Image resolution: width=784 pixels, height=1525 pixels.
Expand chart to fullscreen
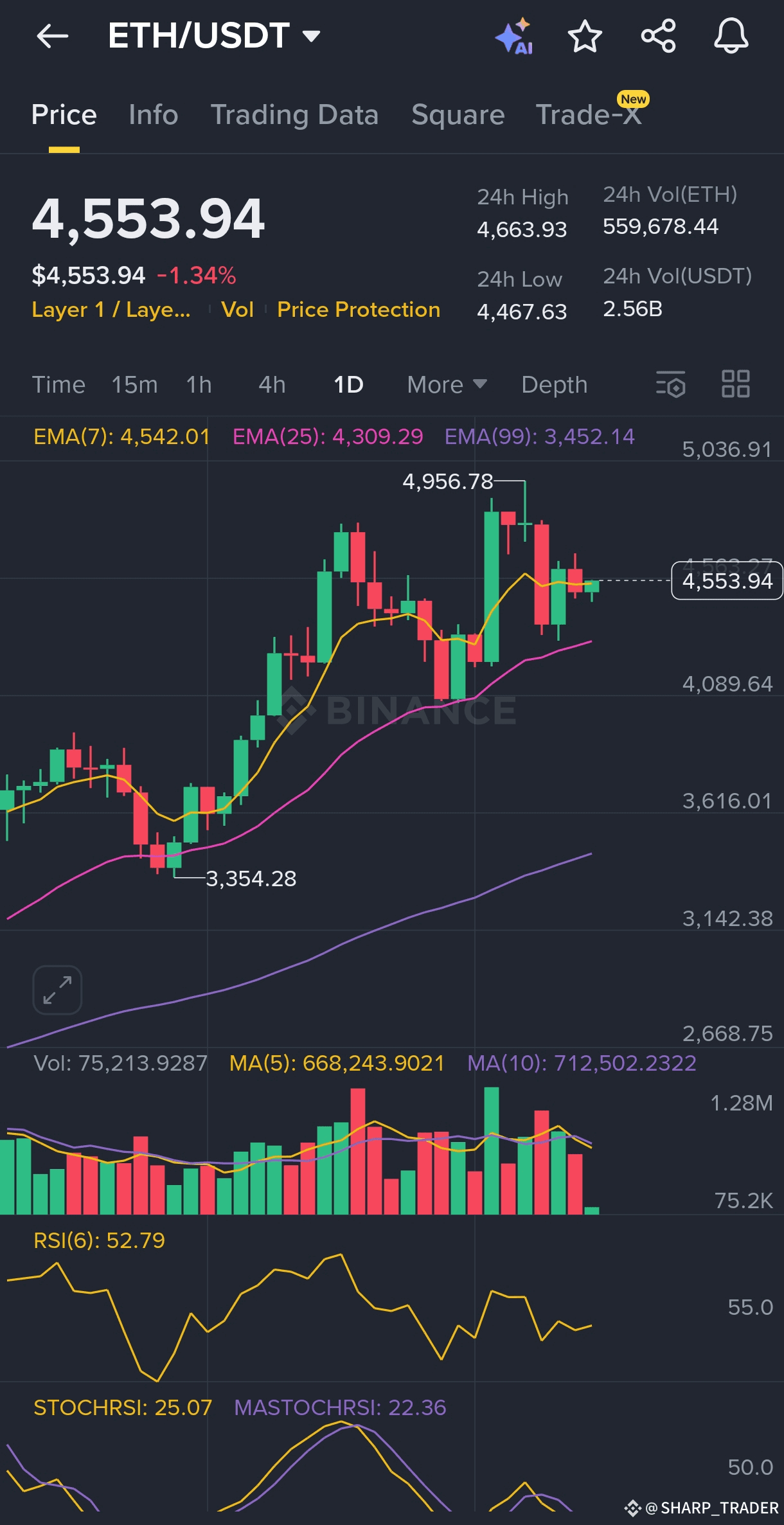[57, 990]
